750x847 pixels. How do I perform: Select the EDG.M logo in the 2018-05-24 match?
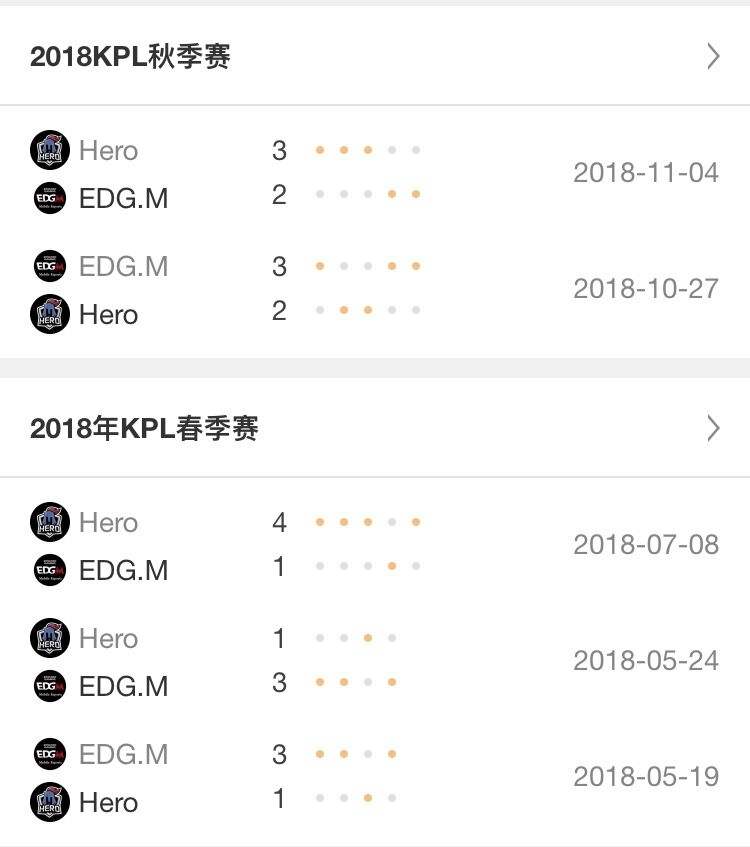pyautogui.click(x=47, y=685)
